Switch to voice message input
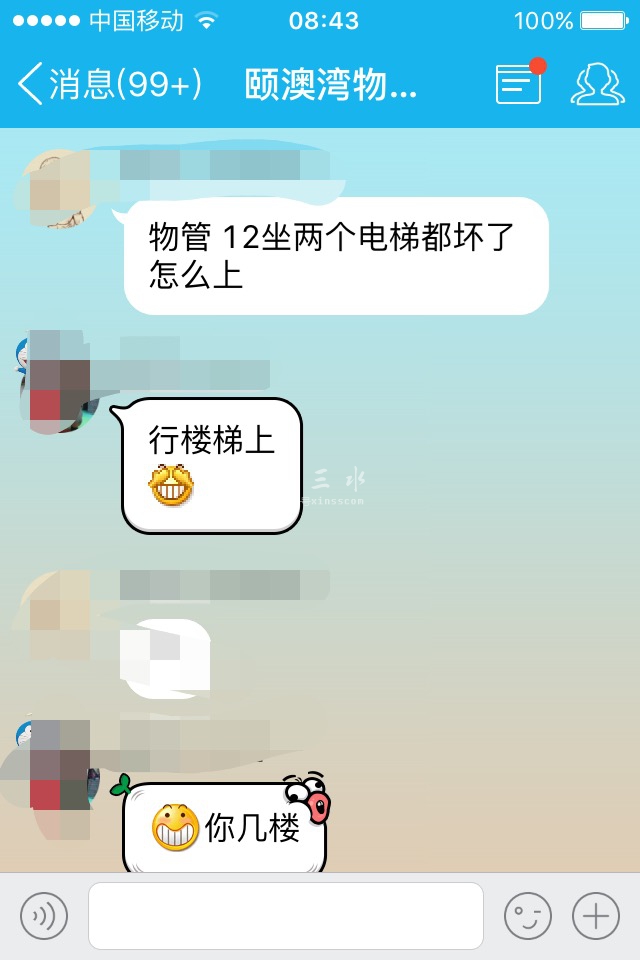The height and width of the screenshot is (960, 640). tap(44, 915)
